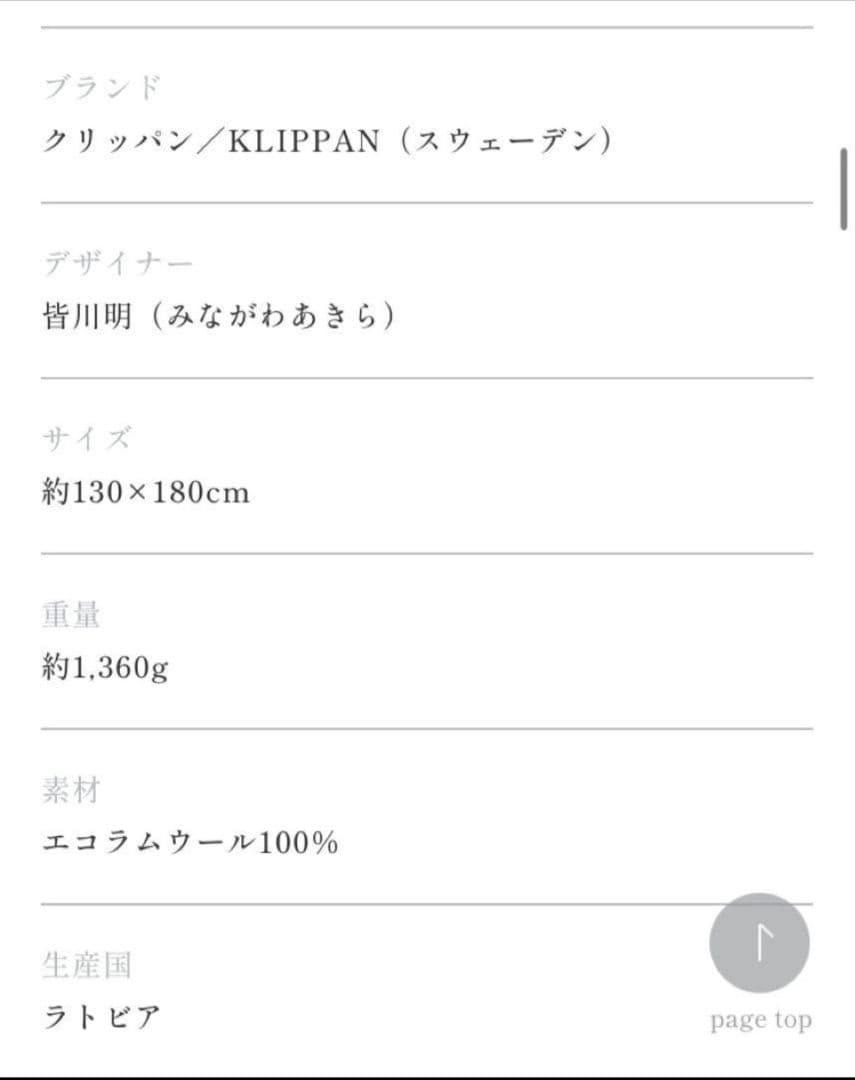855x1080 pixels.
Task: Select the ラトビア country value
Action: click(x=100, y=1016)
